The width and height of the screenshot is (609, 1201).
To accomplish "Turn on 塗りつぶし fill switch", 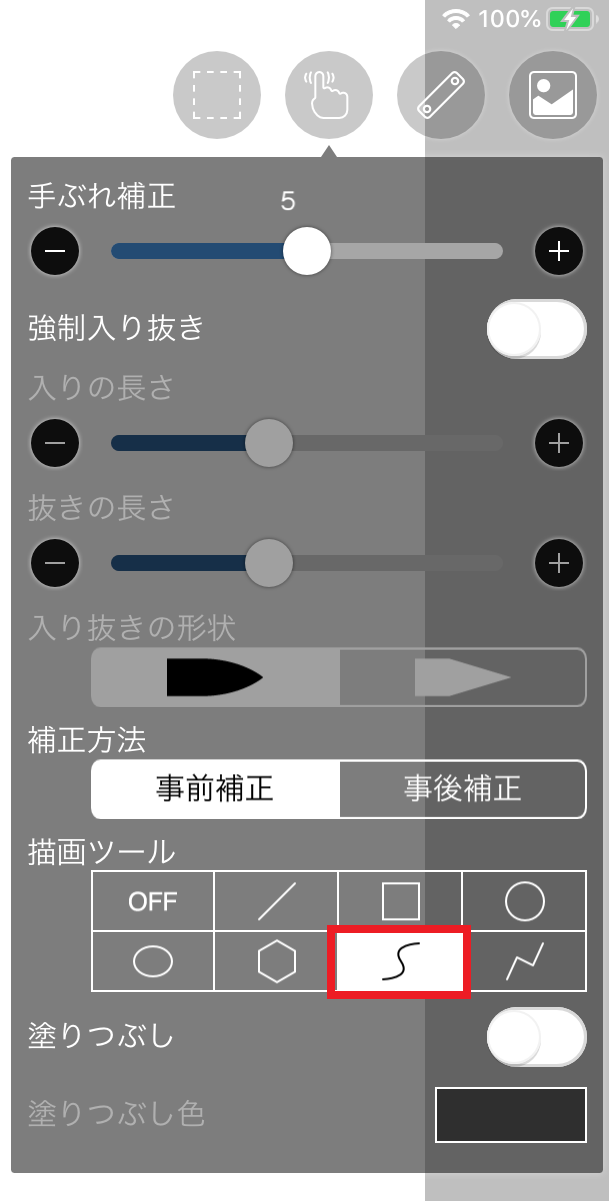I will (536, 1037).
